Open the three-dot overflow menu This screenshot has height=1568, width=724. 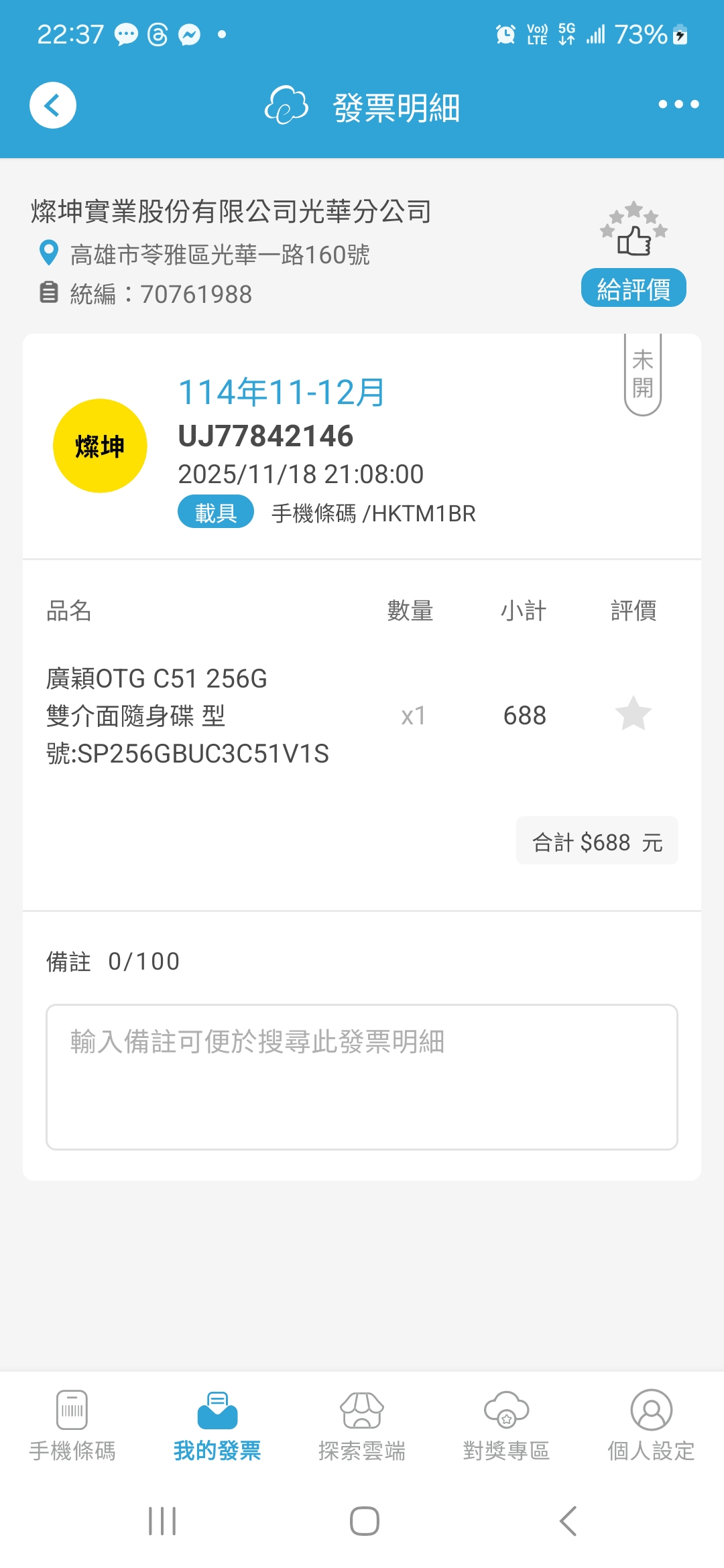point(678,105)
